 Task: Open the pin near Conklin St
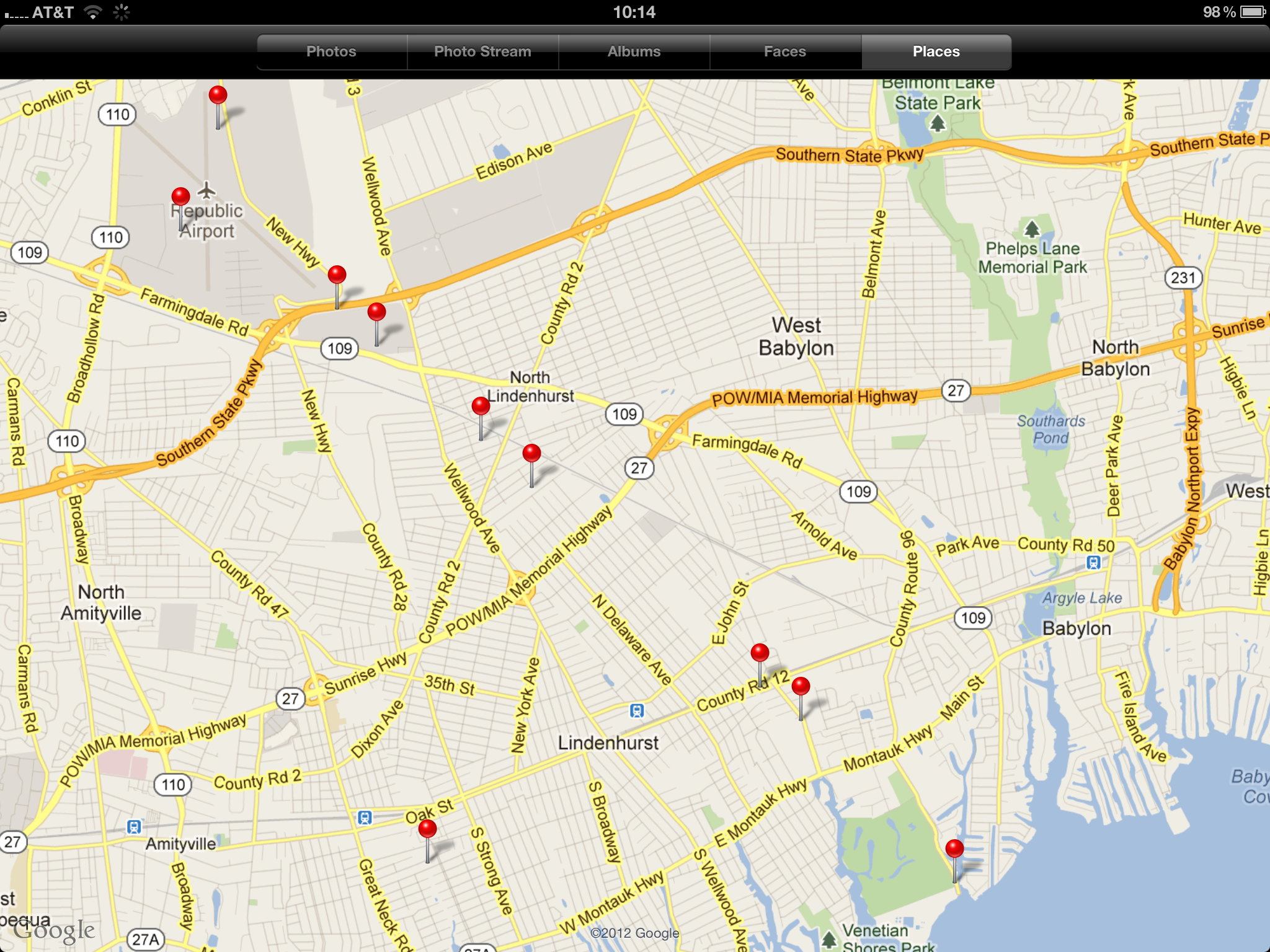coord(218,95)
